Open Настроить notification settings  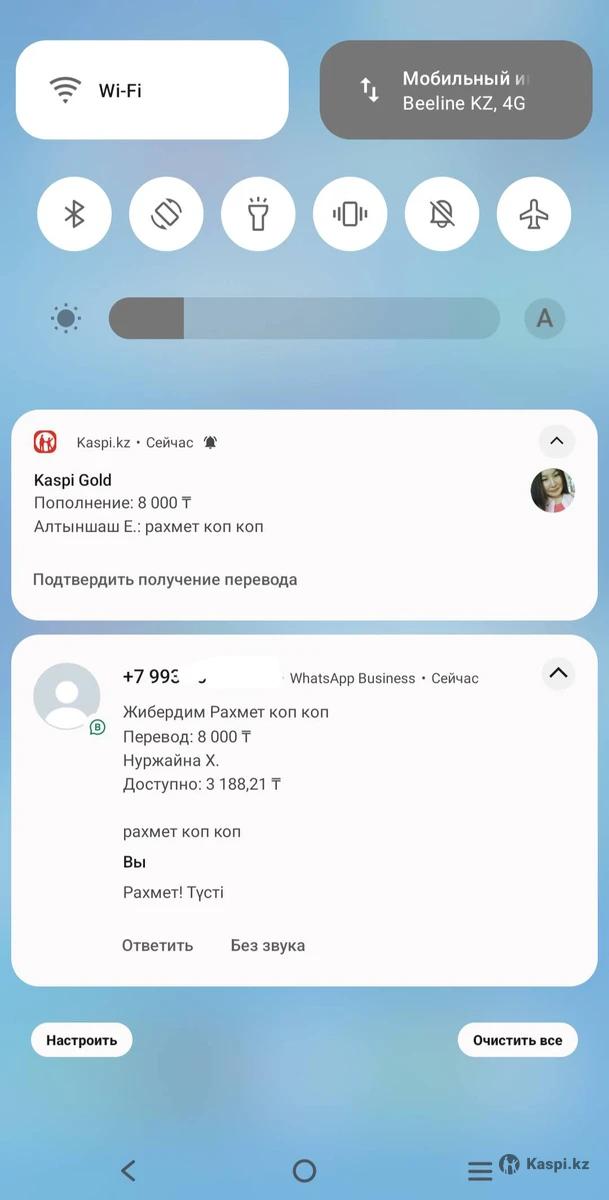click(x=81, y=1040)
